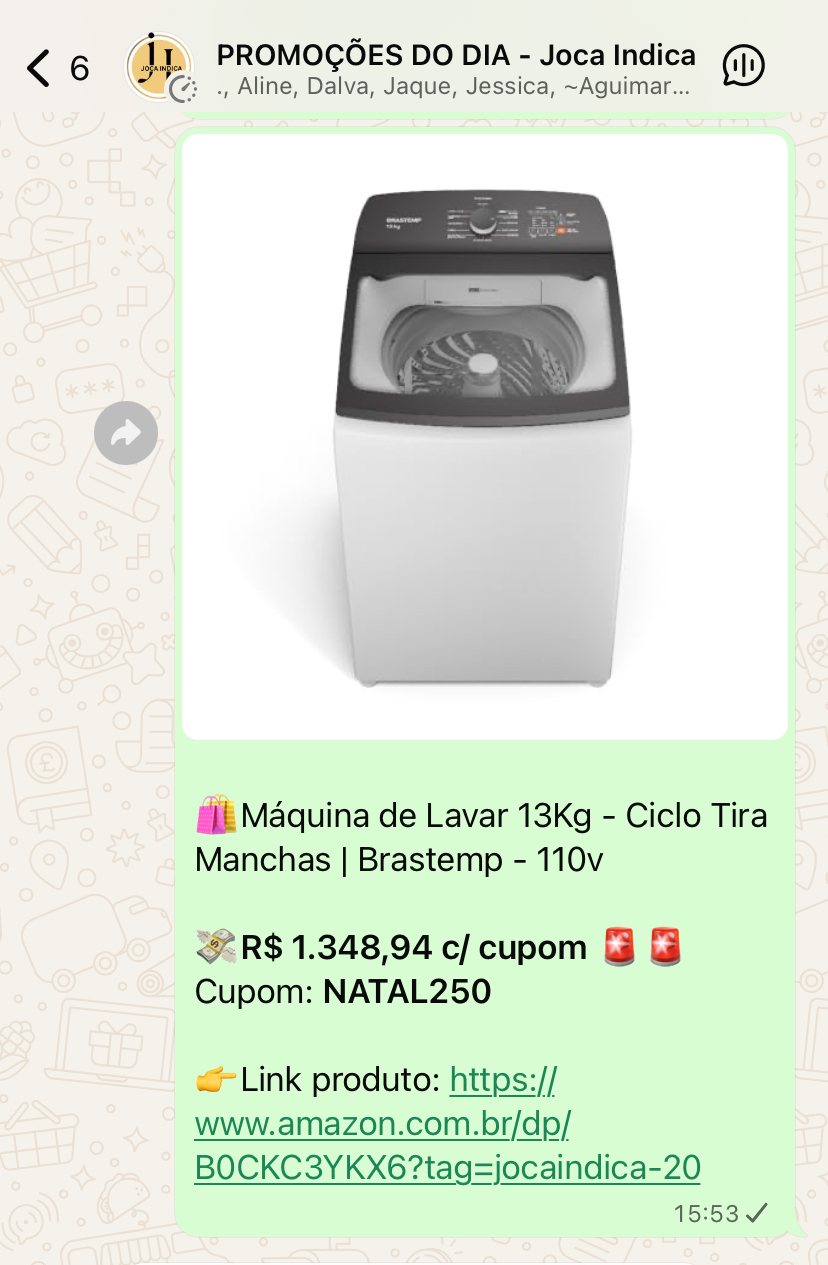Open the PROMOÇÕES DO DIA group info
828x1265 pixels.
click(455, 68)
